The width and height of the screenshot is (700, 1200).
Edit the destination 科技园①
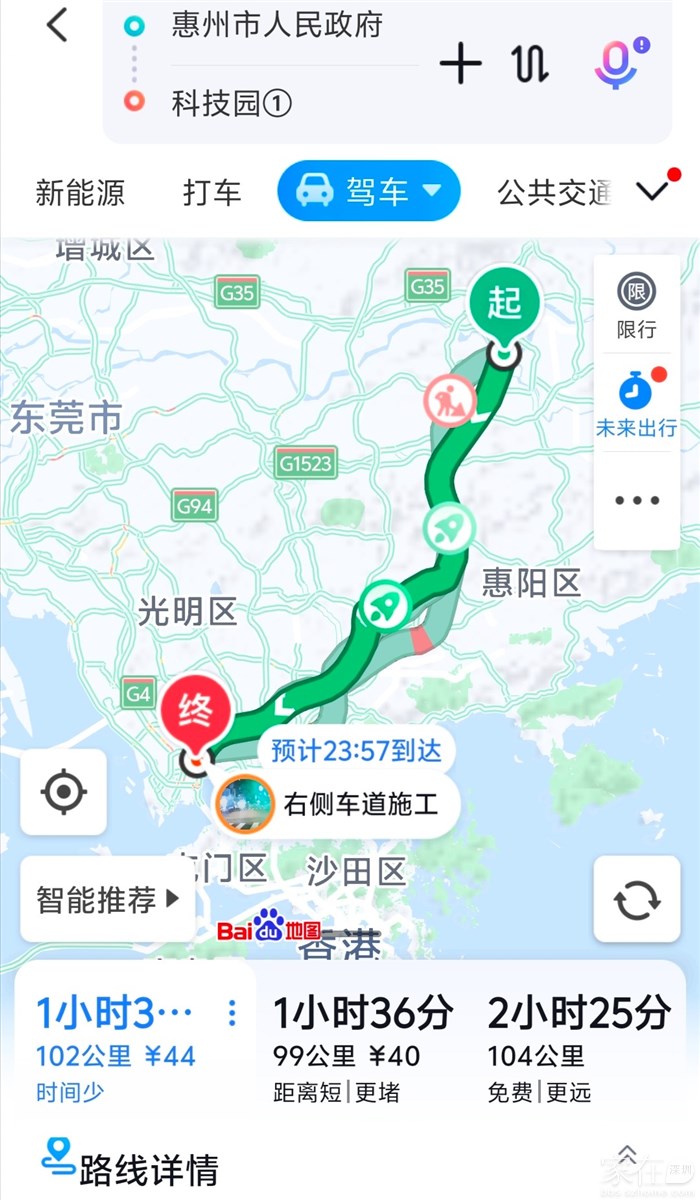point(232,102)
